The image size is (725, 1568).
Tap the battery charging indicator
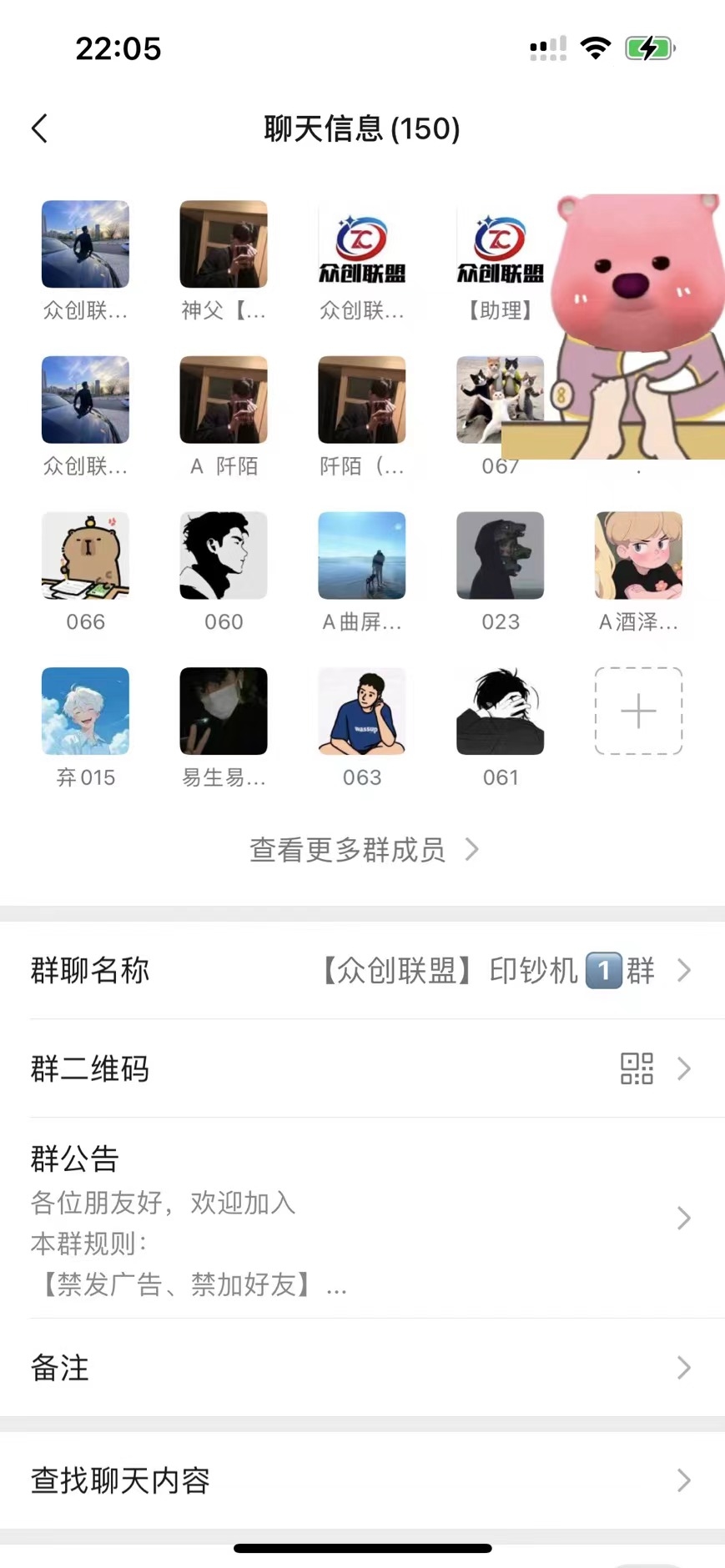(652, 49)
